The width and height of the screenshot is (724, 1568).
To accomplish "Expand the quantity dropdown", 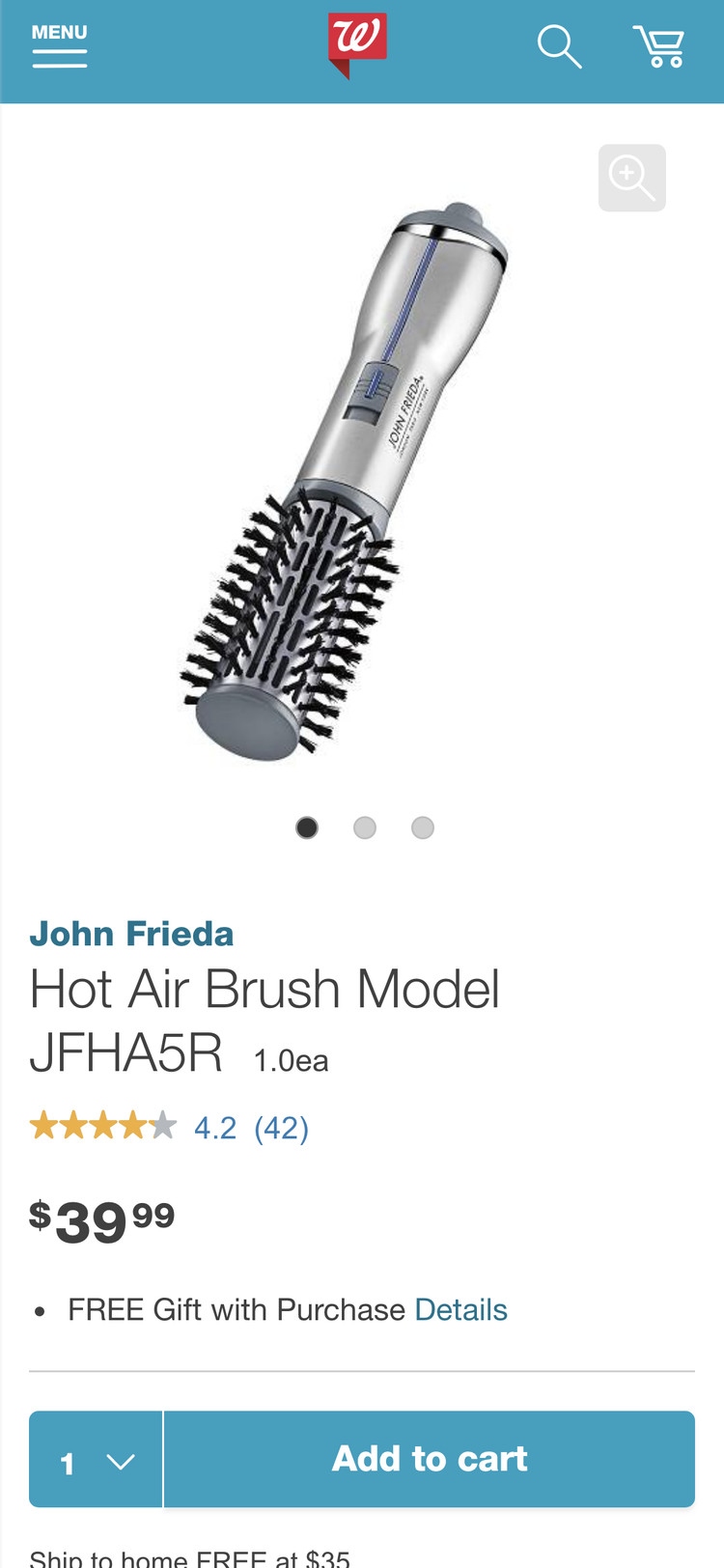I will 96,1459.
